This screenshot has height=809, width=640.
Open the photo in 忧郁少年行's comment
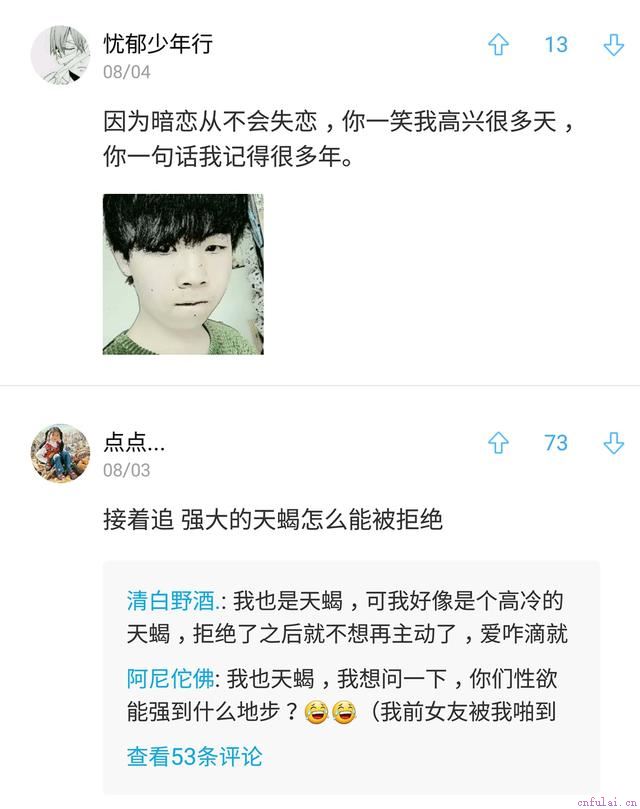click(183, 274)
